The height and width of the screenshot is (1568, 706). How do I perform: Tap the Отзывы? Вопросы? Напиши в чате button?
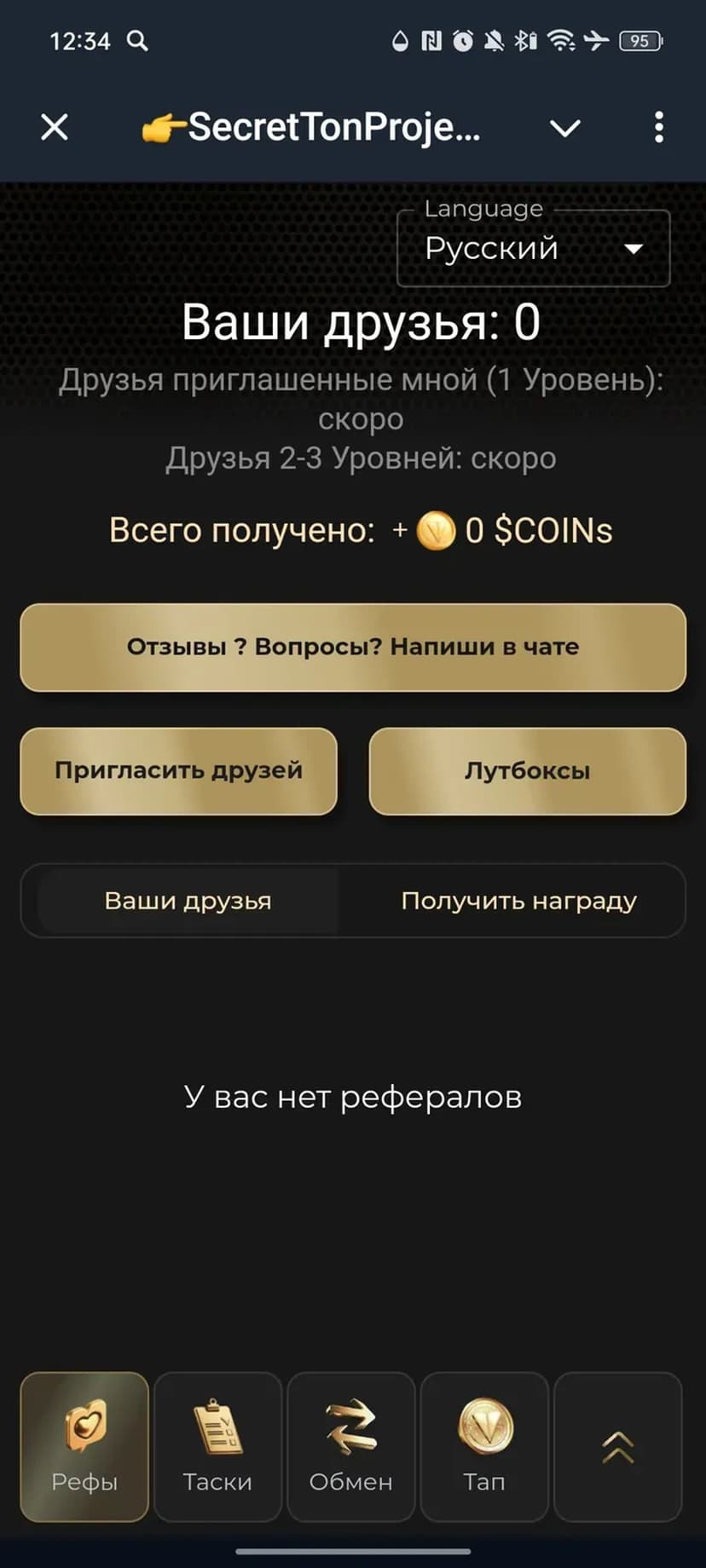coord(353,647)
